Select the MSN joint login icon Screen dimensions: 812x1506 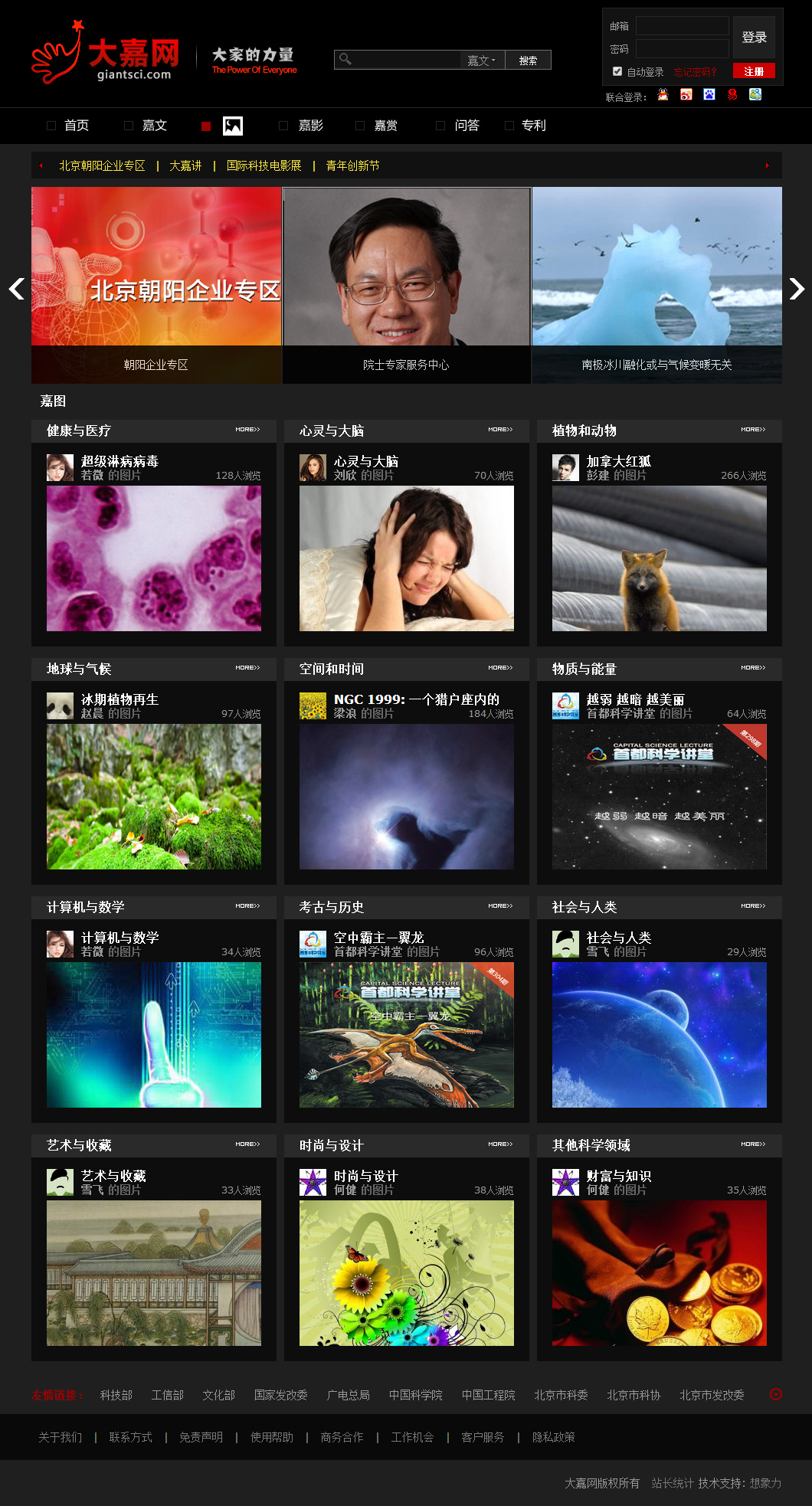(755, 96)
